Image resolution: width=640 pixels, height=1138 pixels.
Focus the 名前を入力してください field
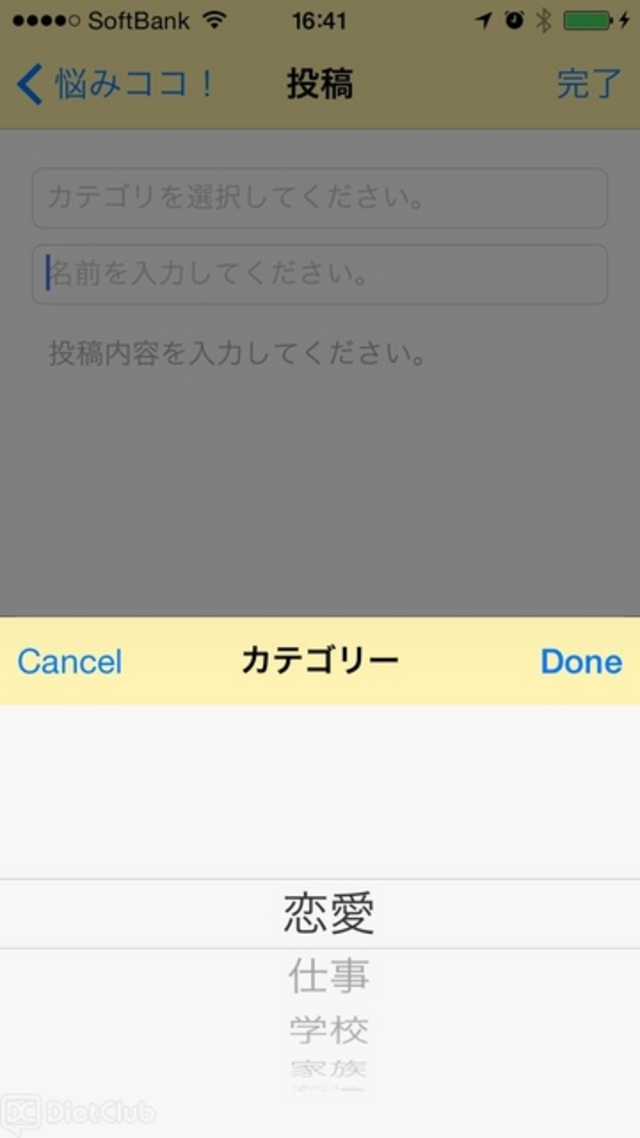(x=320, y=274)
